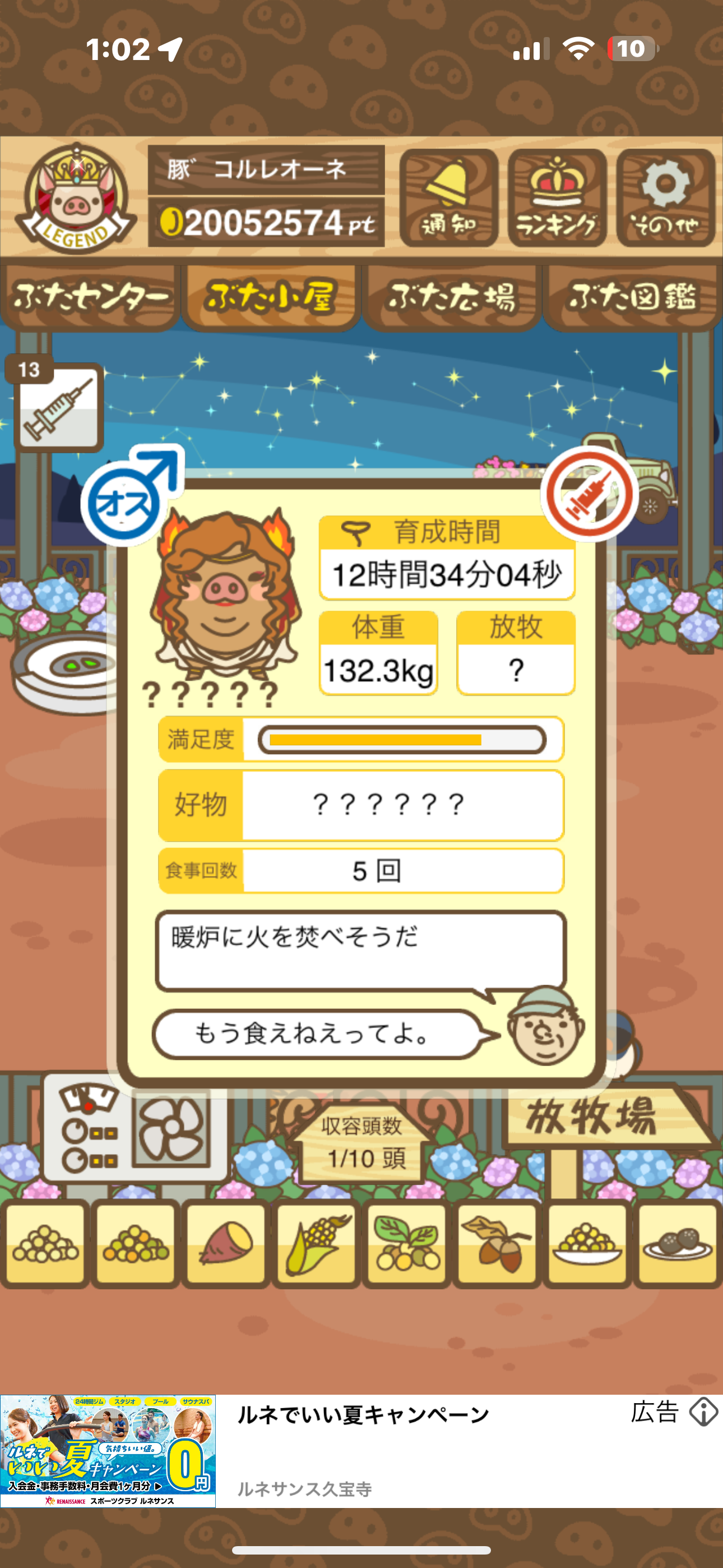Switch to the ぶたセンター tab
Viewport: 723px width, 1568px height.
pos(90,298)
